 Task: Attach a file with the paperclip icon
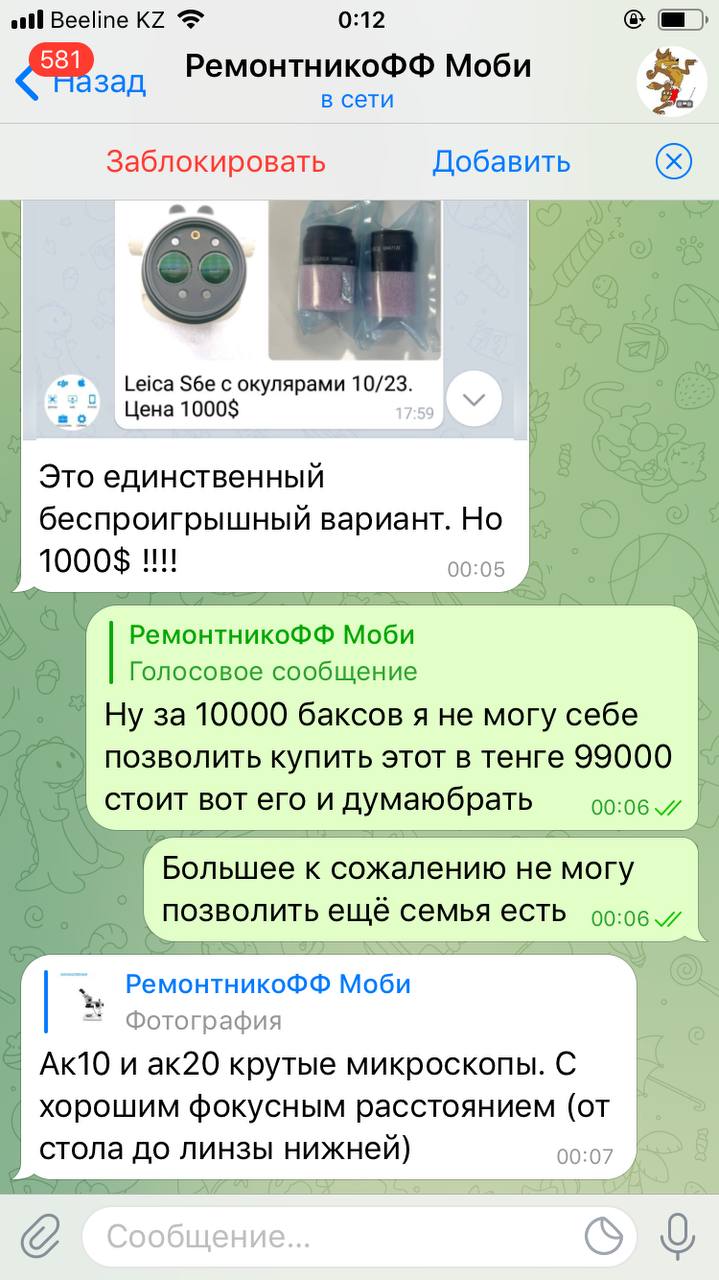39,1237
